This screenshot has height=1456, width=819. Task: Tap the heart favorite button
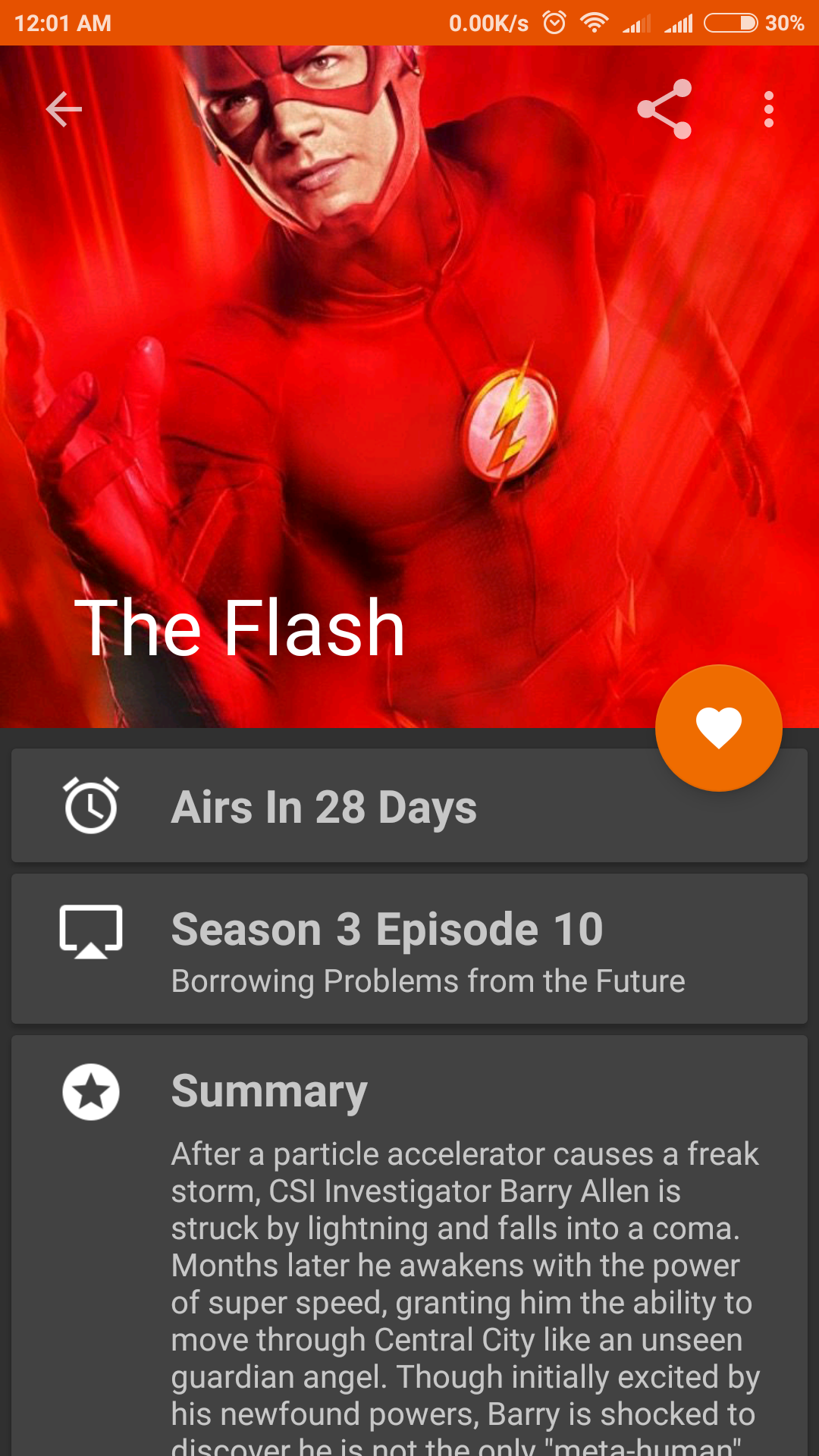pos(718,727)
